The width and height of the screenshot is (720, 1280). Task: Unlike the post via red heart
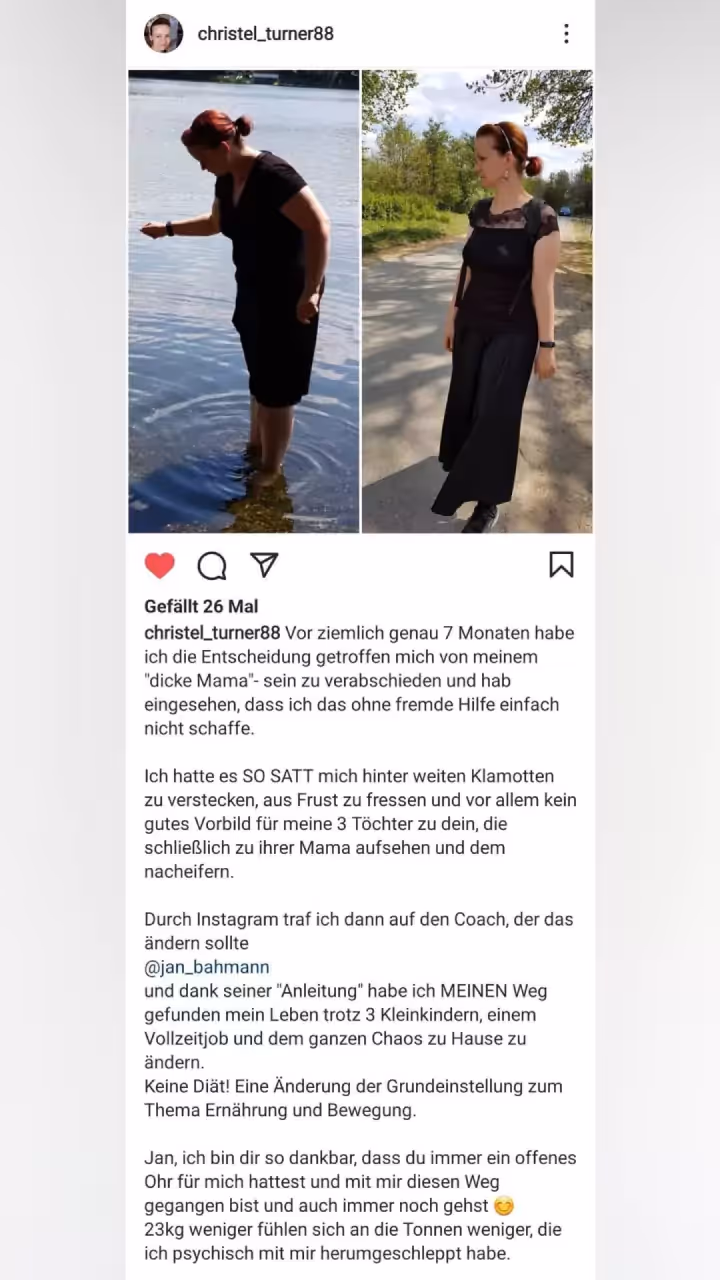(x=160, y=566)
